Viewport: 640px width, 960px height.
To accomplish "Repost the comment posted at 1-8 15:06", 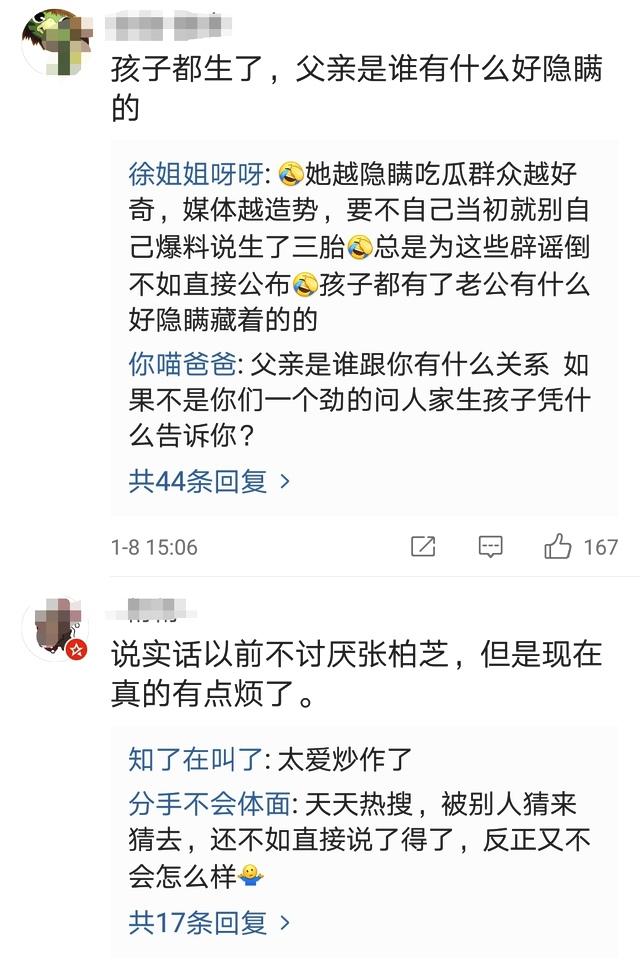I will point(423,547).
